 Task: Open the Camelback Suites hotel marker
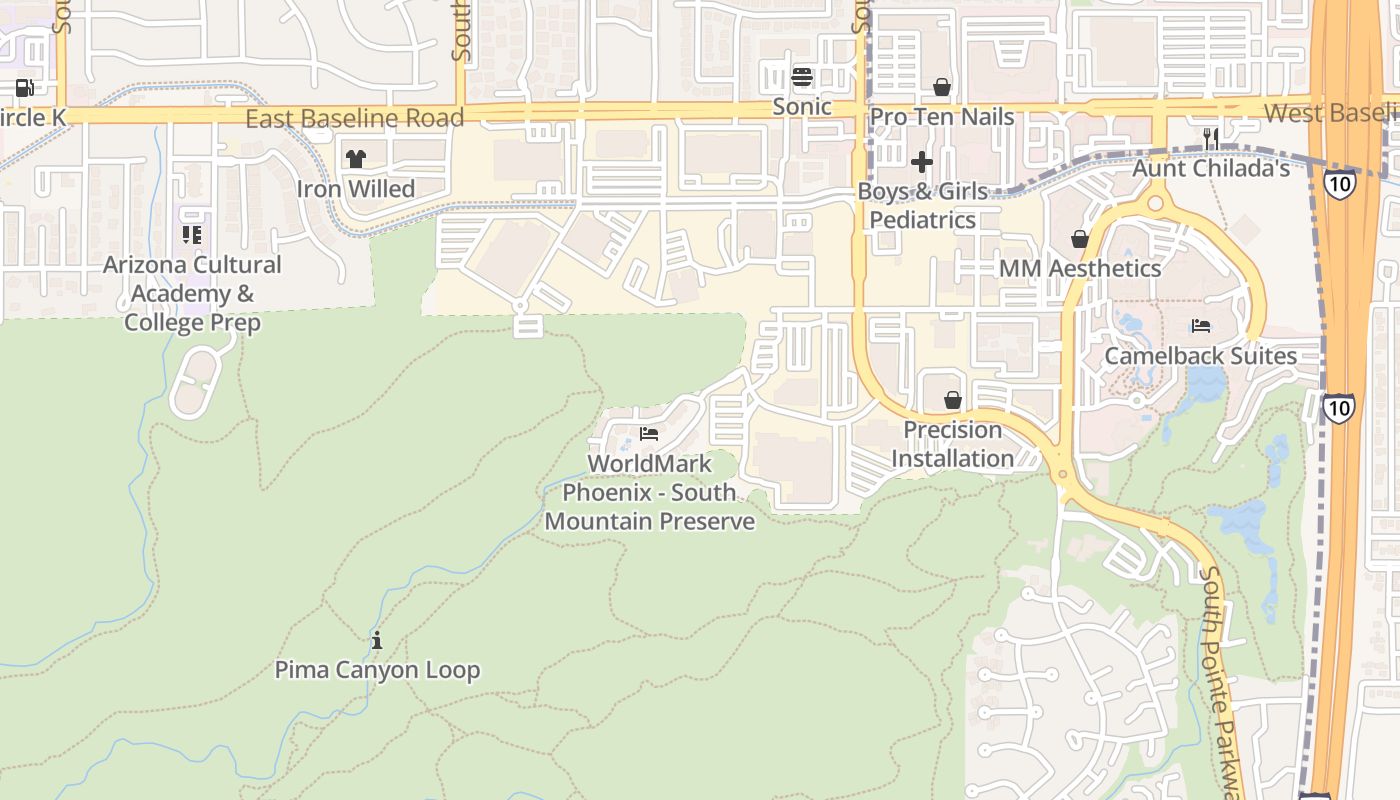(x=1201, y=326)
